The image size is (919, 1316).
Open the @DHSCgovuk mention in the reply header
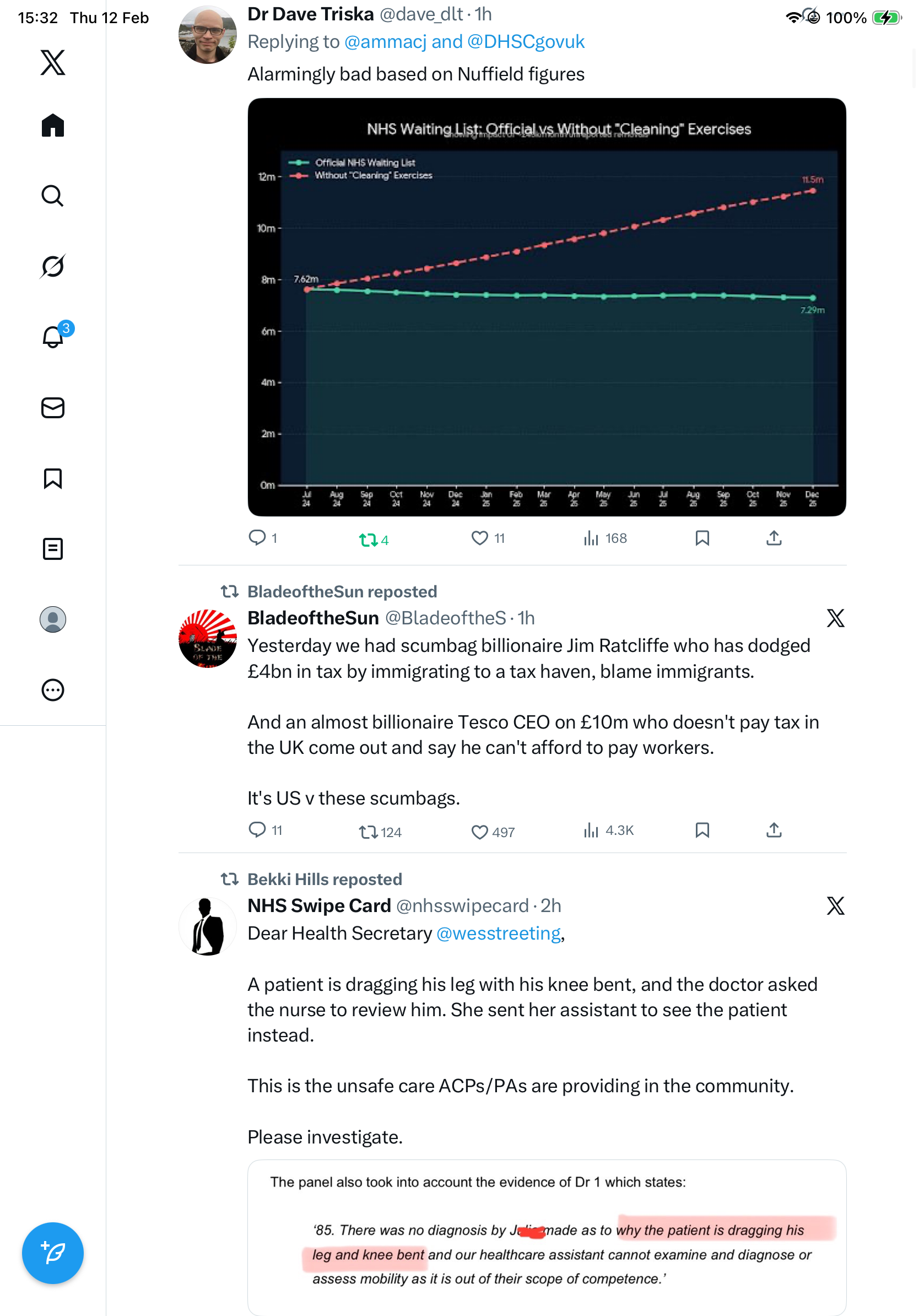526,42
